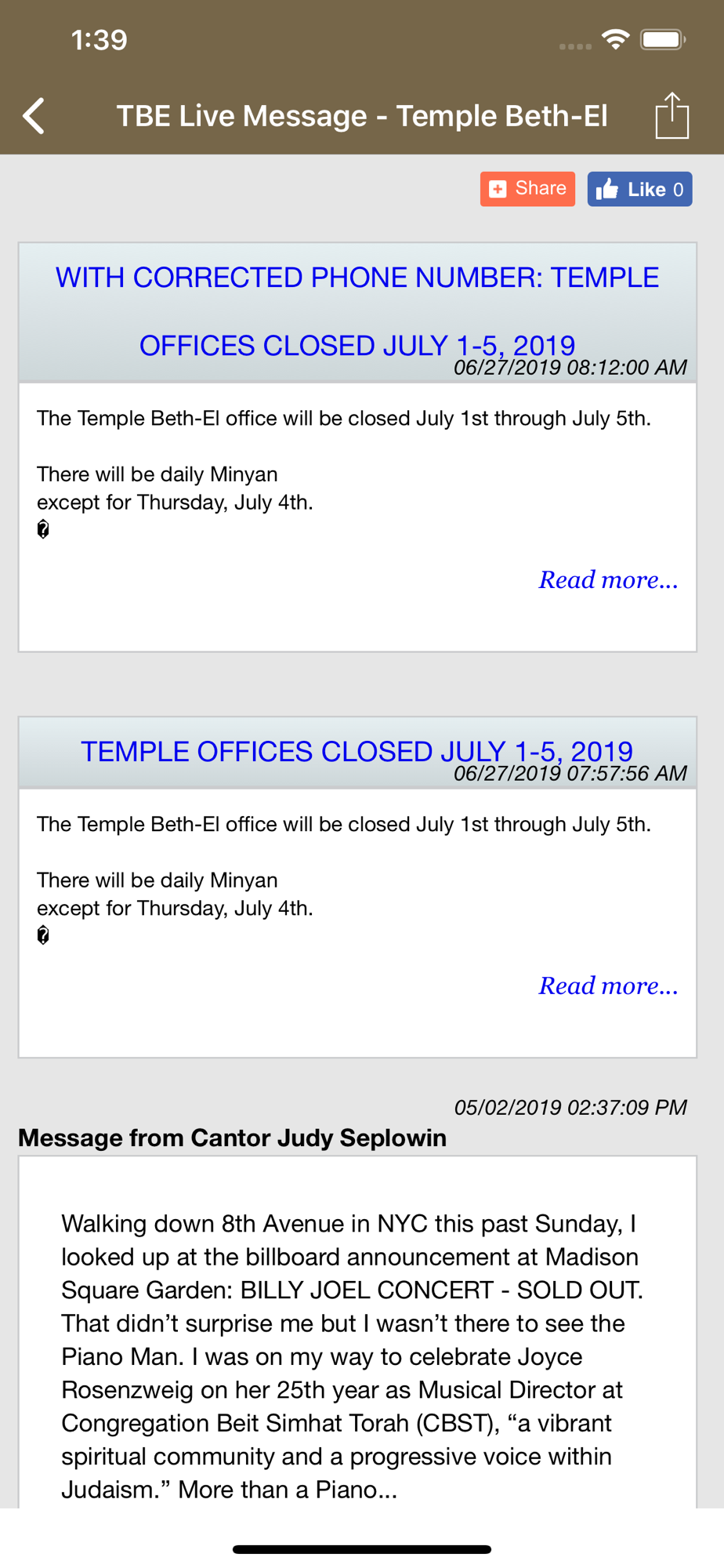The height and width of the screenshot is (1568, 724).
Task: Like the page with the Facebook button
Action: [639, 189]
